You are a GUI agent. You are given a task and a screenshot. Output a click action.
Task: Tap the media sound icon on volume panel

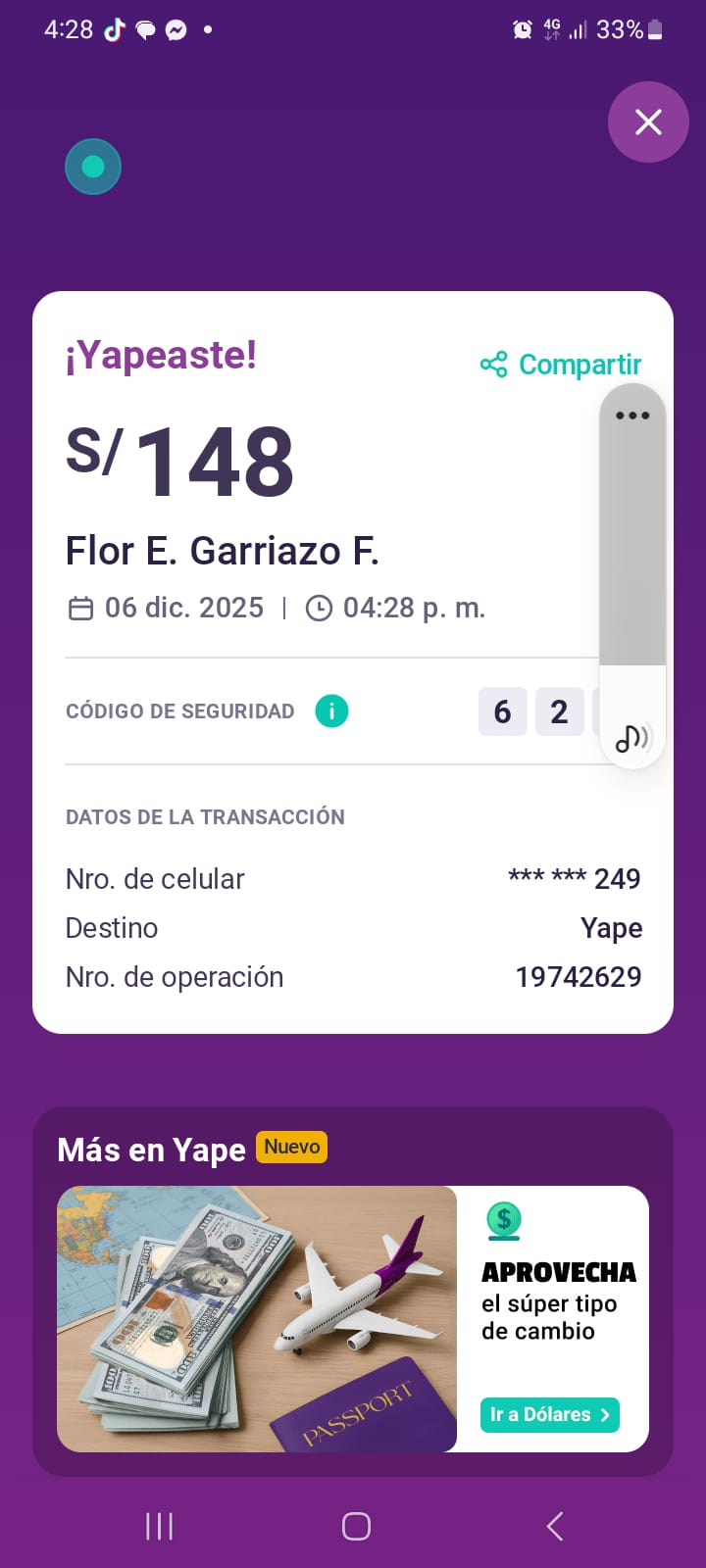[x=632, y=737]
